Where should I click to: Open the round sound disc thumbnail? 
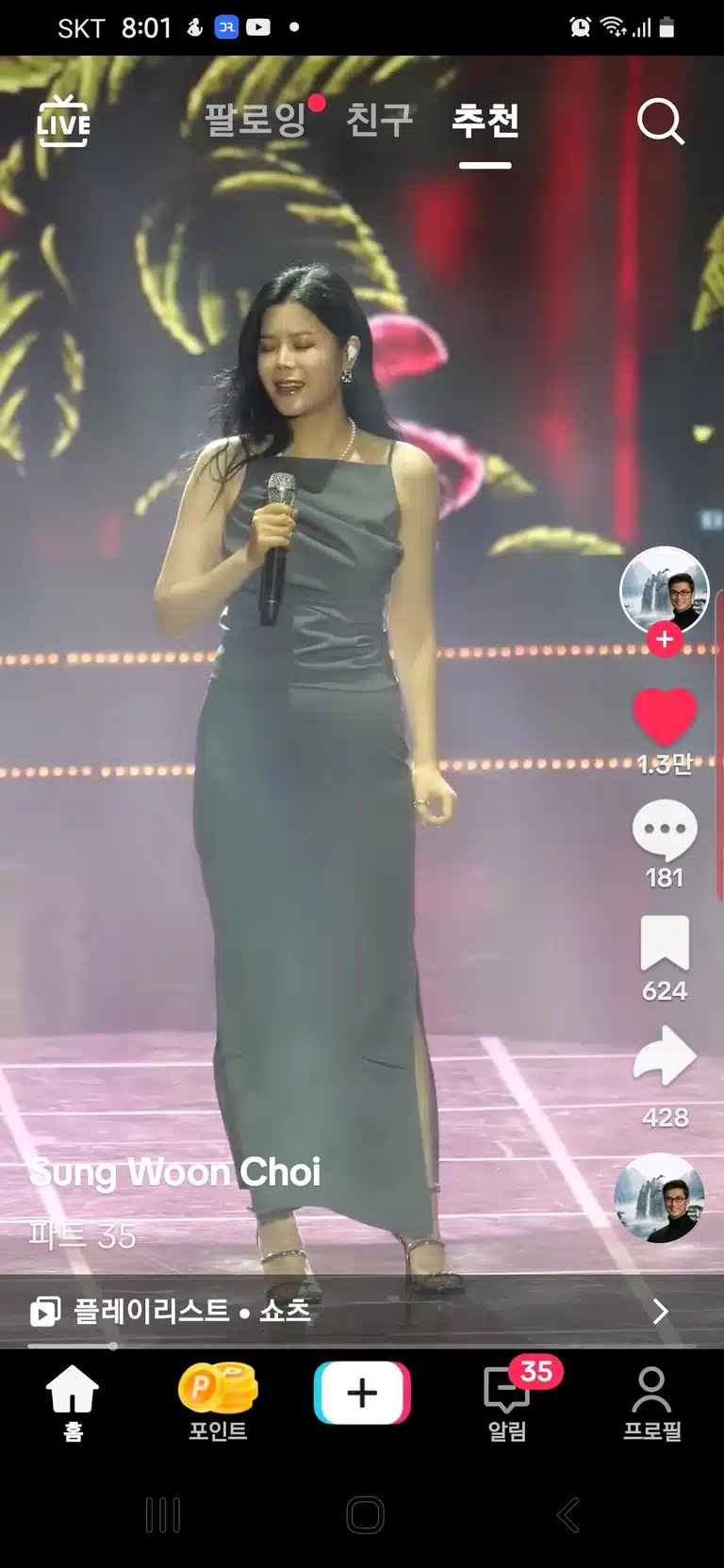(659, 1198)
